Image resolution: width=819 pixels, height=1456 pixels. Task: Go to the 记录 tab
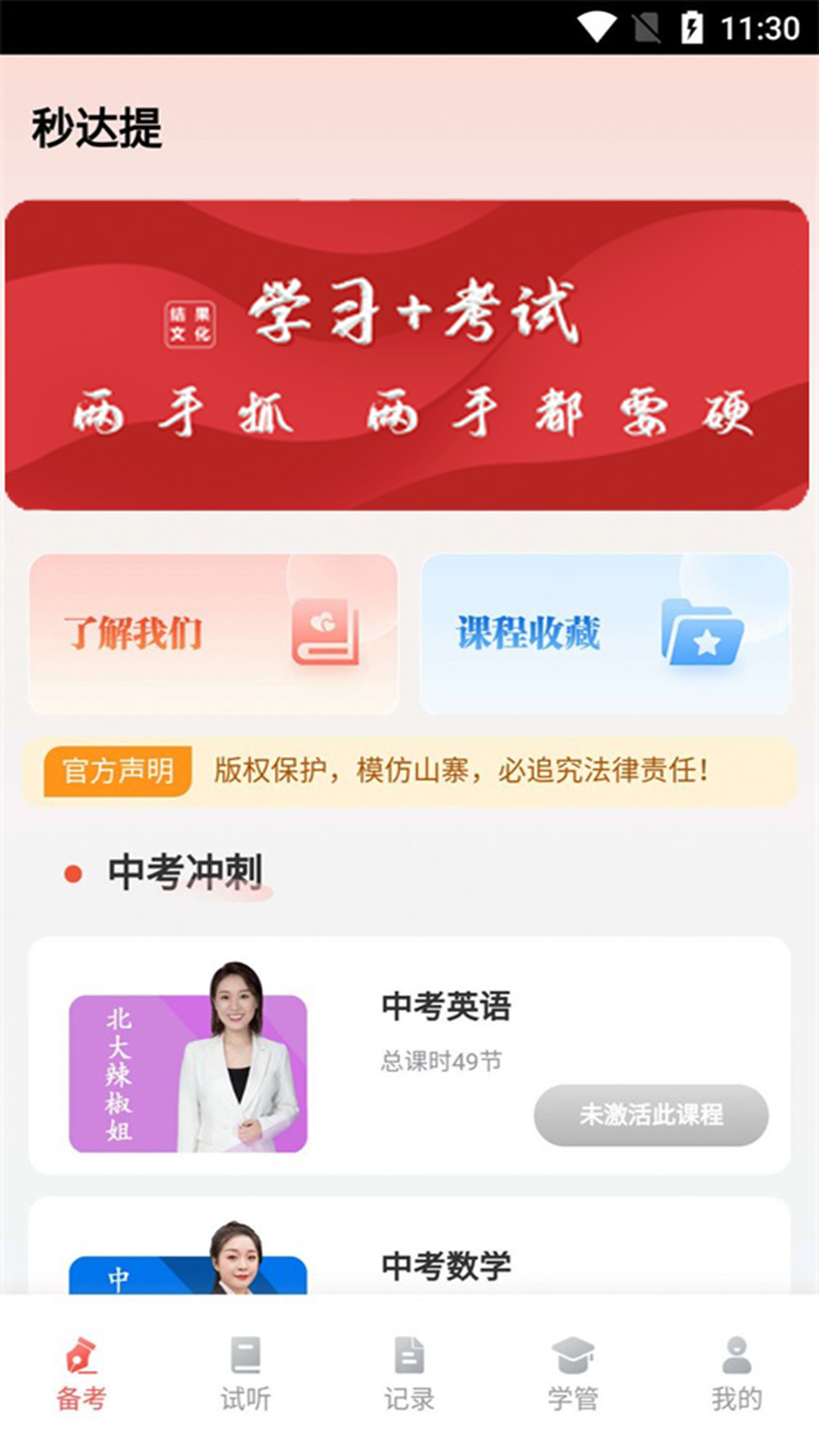[409, 1374]
